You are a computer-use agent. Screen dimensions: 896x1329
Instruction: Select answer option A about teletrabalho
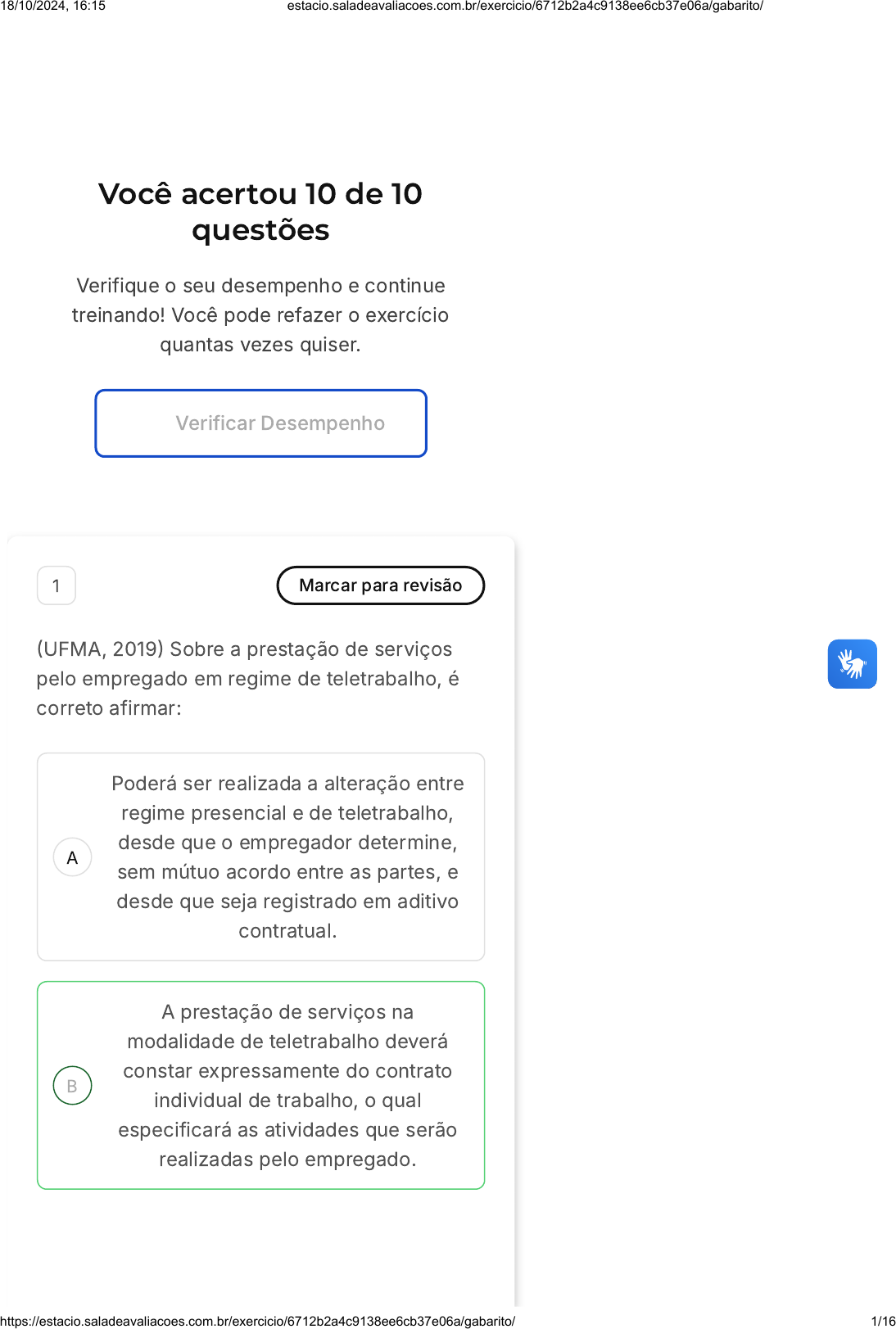pyautogui.click(x=260, y=857)
